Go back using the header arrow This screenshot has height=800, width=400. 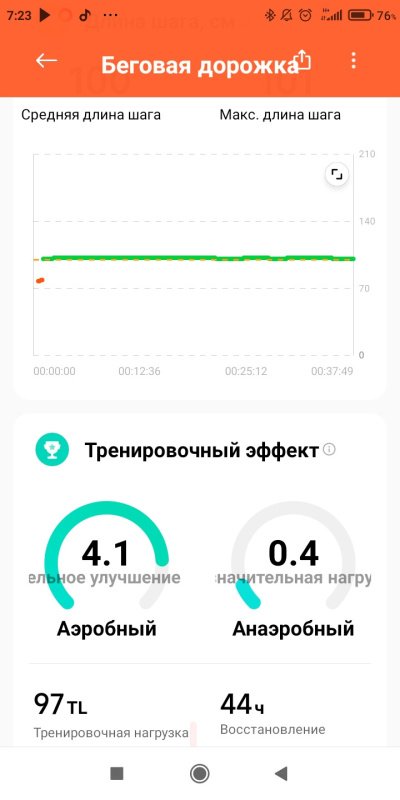point(46,61)
